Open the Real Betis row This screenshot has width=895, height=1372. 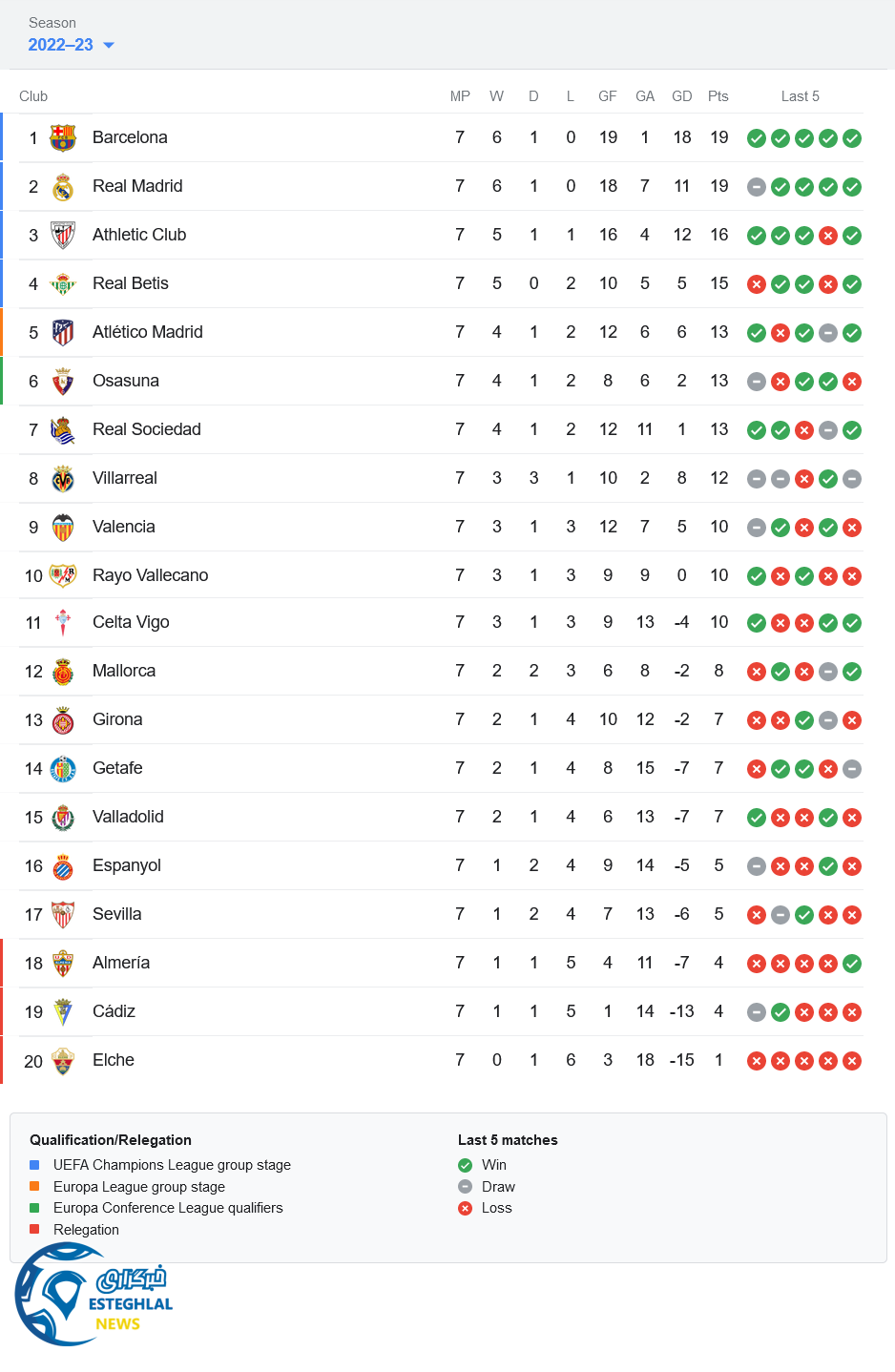pyautogui.click(x=131, y=283)
